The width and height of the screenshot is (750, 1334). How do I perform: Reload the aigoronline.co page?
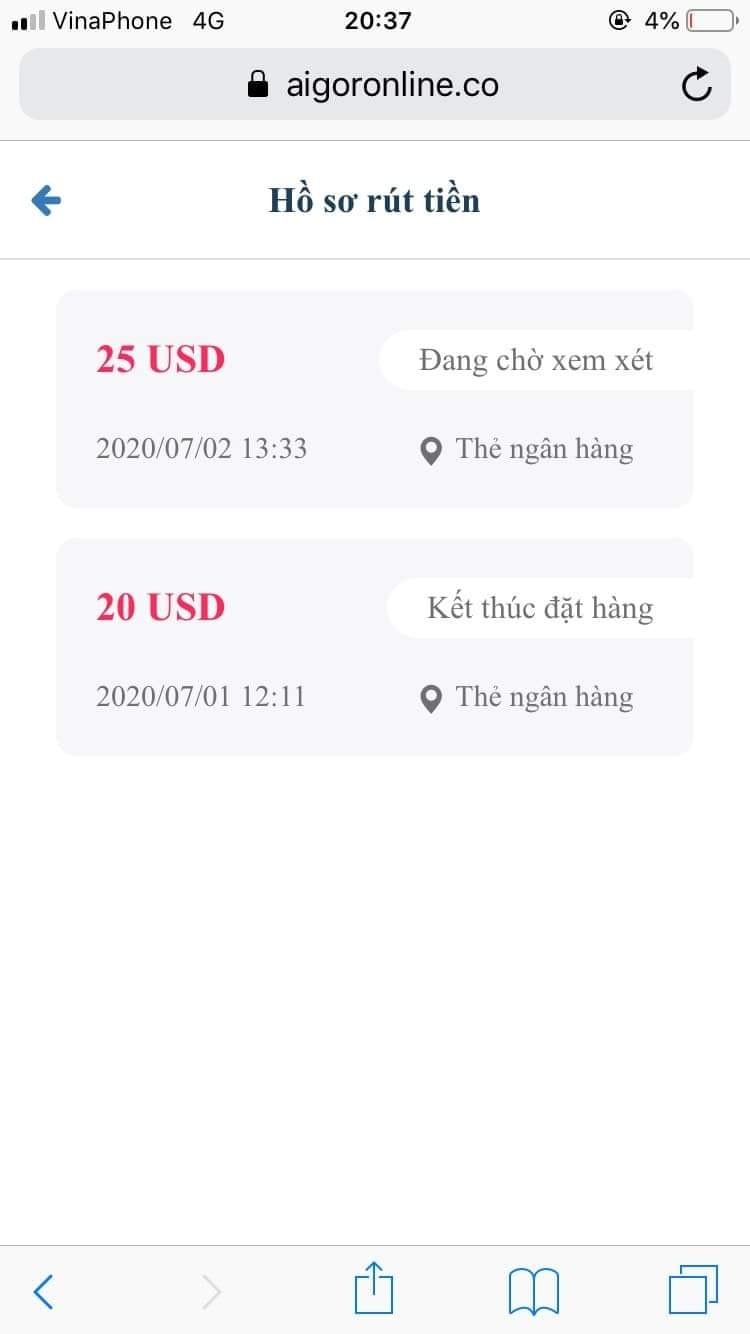coord(696,85)
